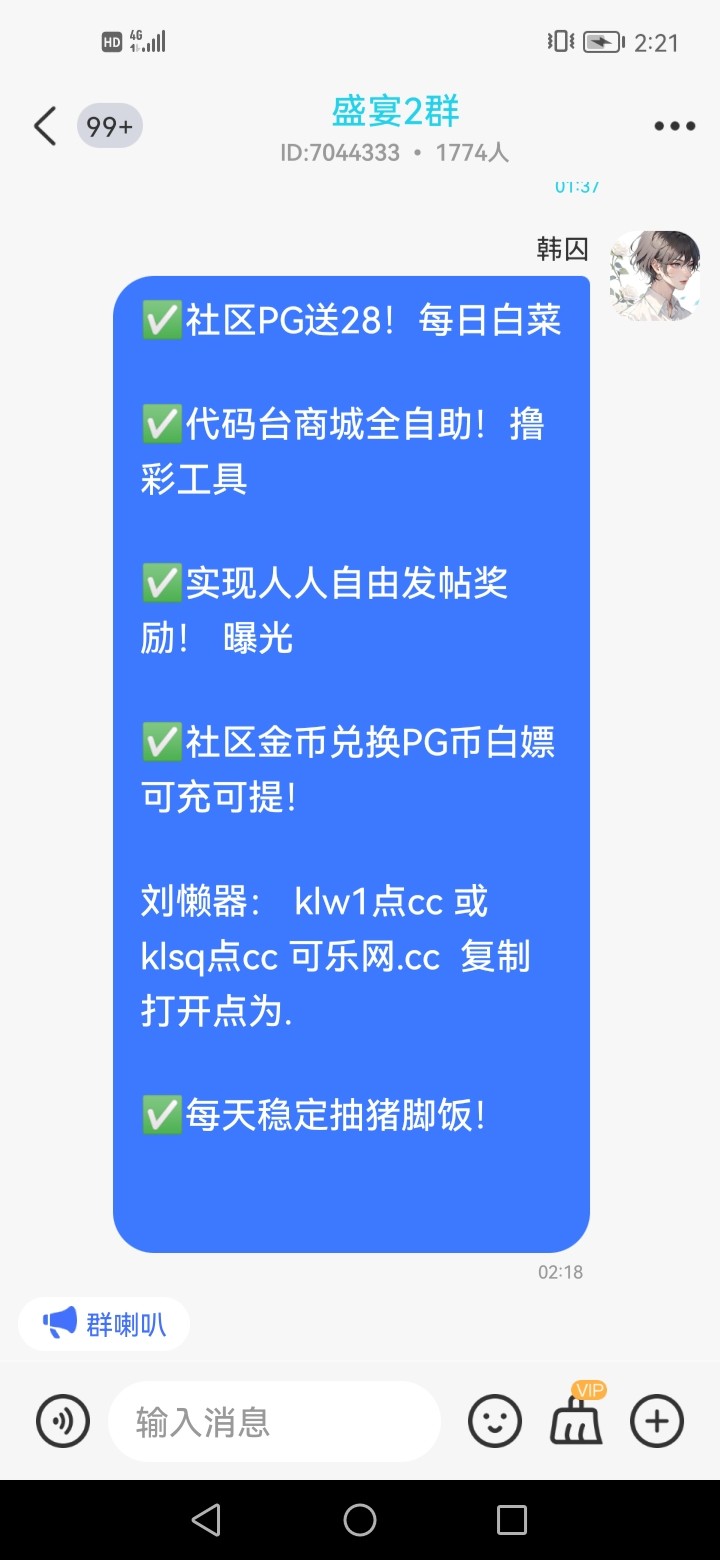Open attachments with the plus icon
720x1560 pixels.
point(656,1421)
